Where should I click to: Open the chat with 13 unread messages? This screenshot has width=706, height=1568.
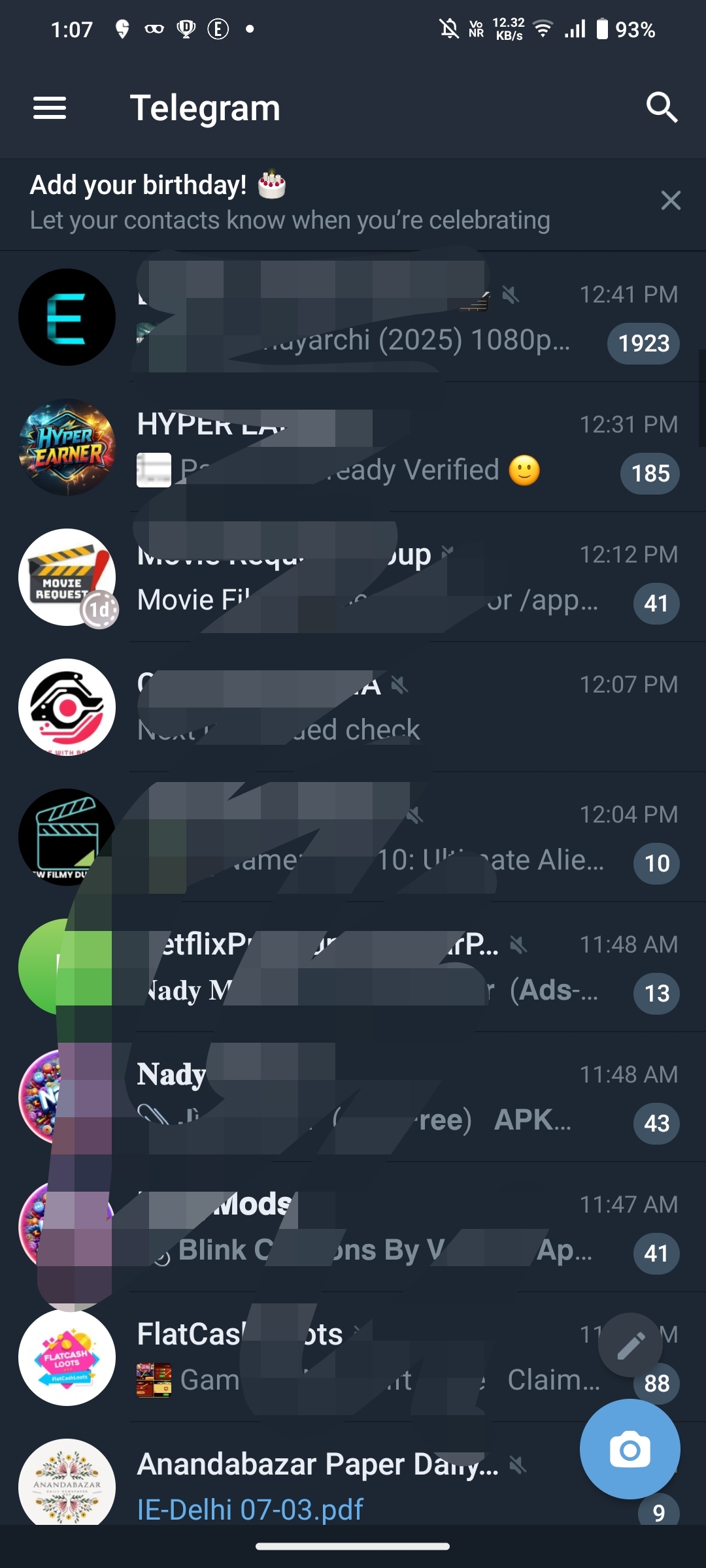pos(353,968)
